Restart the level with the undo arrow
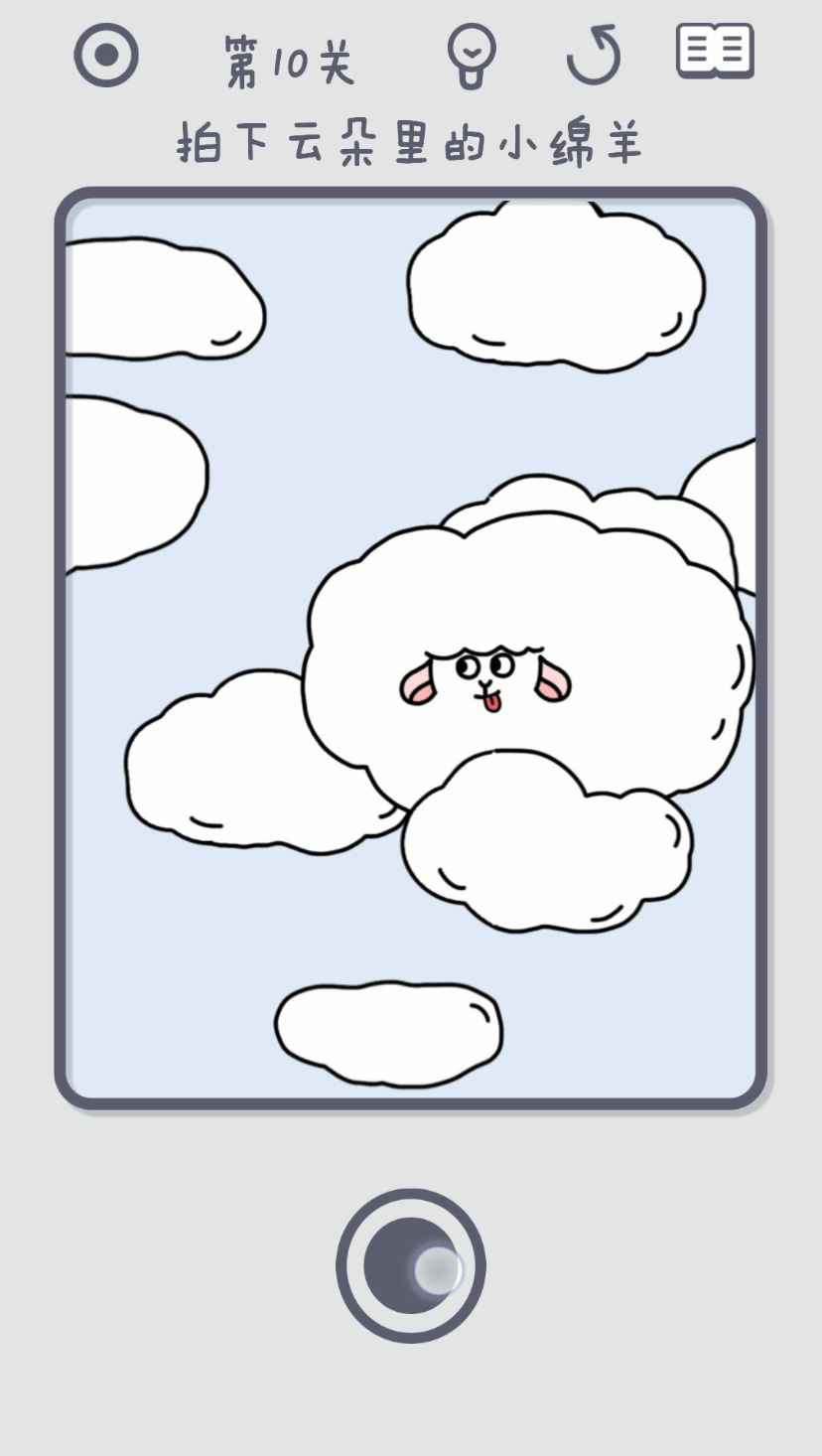 (x=595, y=56)
